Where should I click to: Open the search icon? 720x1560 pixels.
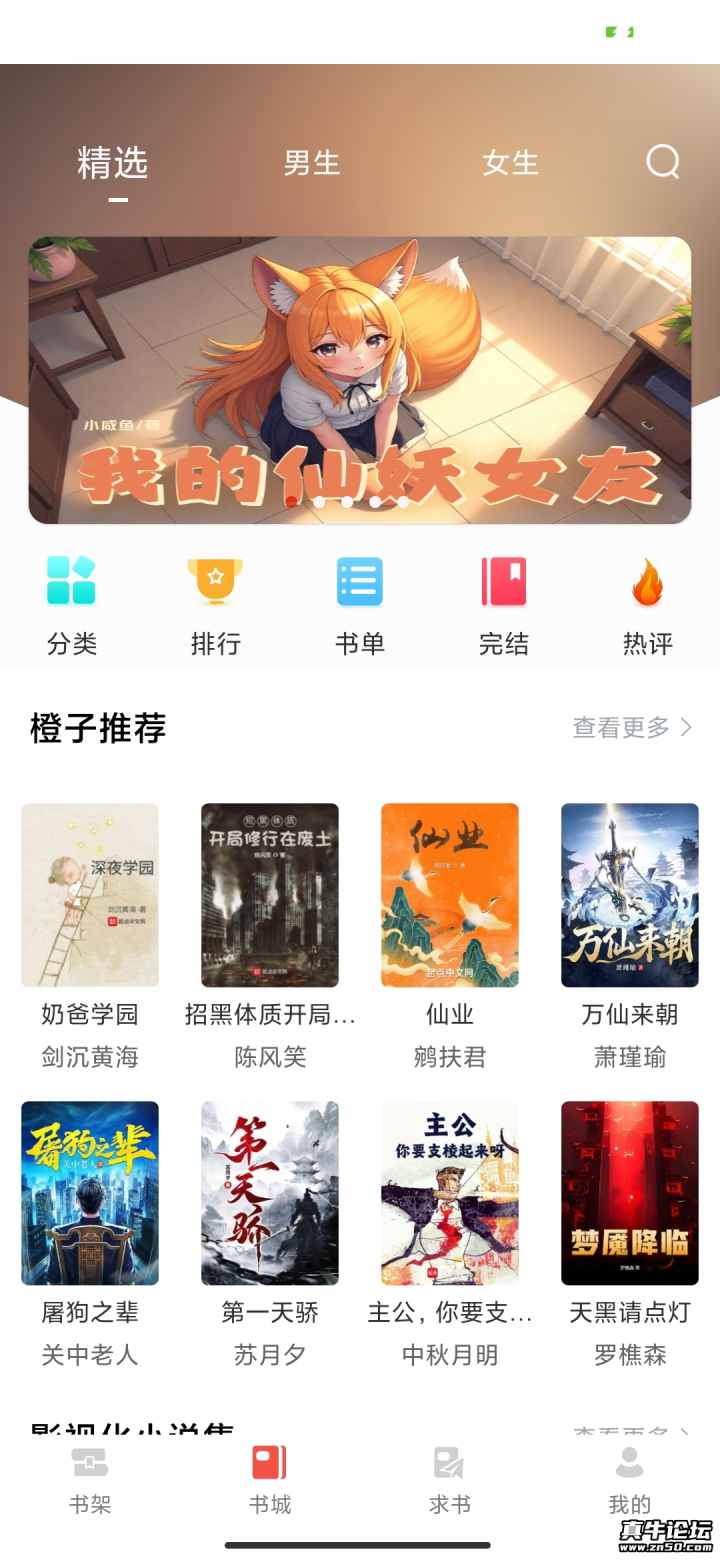[x=662, y=161]
